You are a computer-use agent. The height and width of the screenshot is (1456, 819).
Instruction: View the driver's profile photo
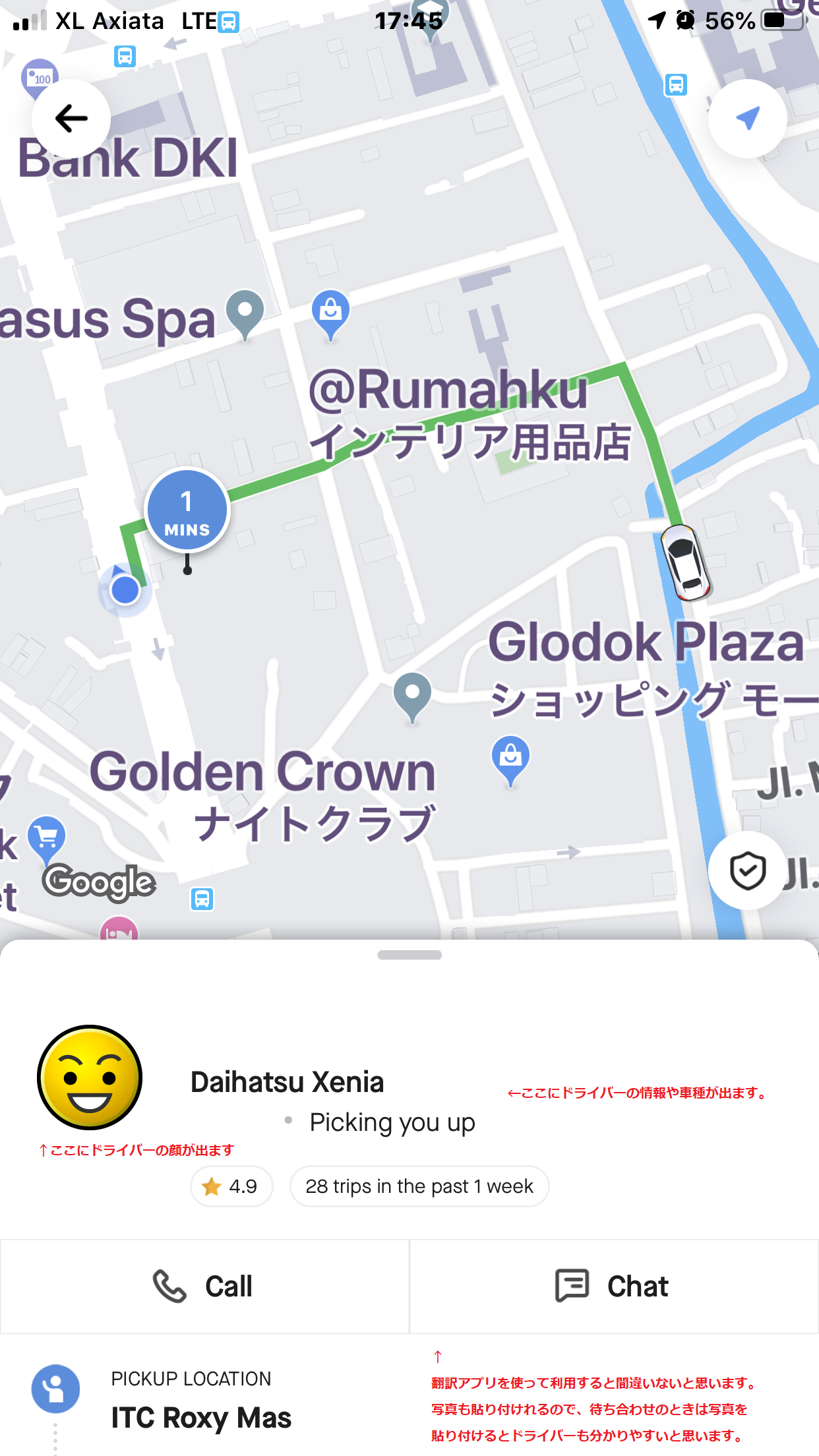point(90,1077)
